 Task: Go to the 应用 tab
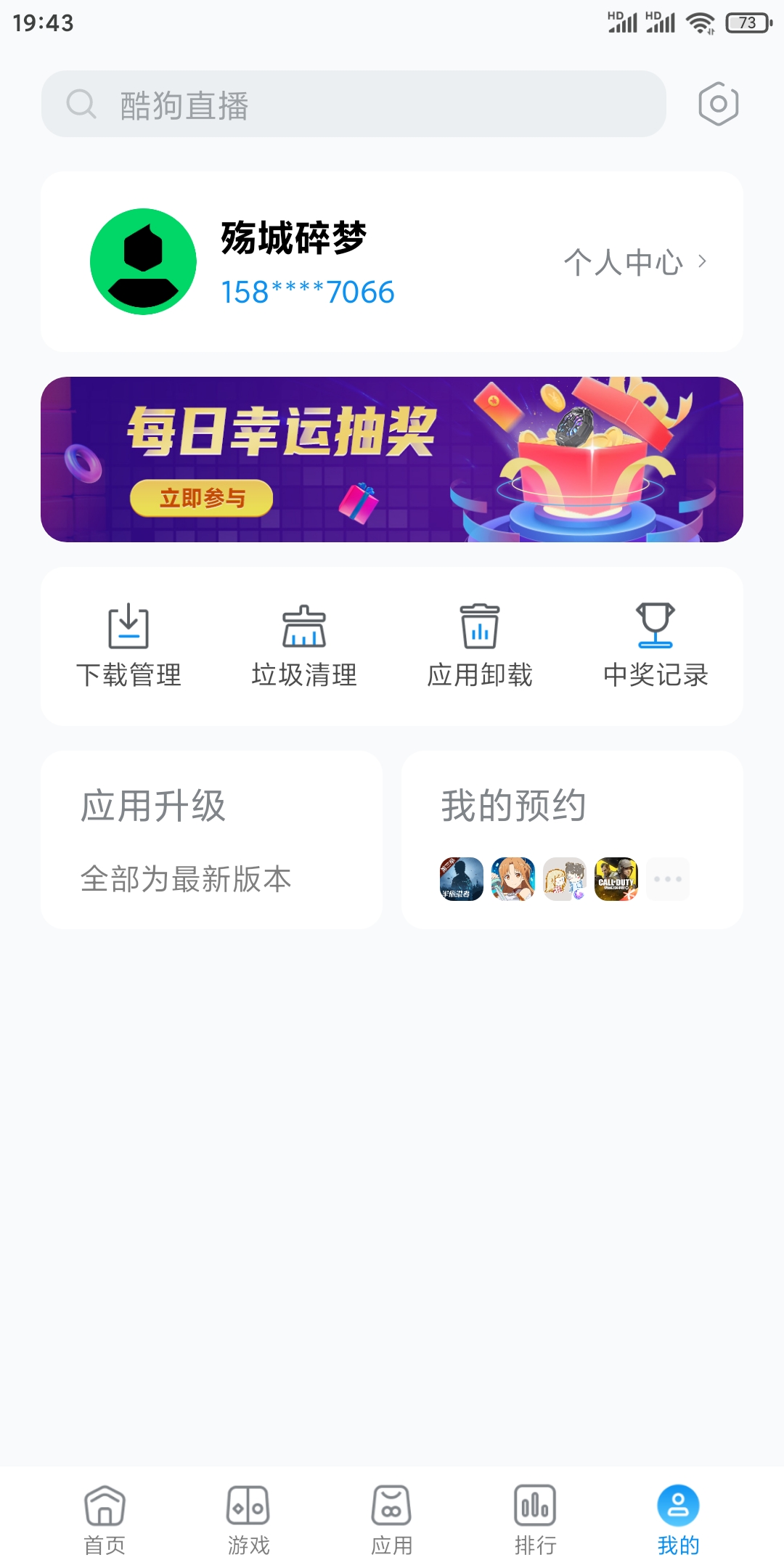coord(391,1519)
